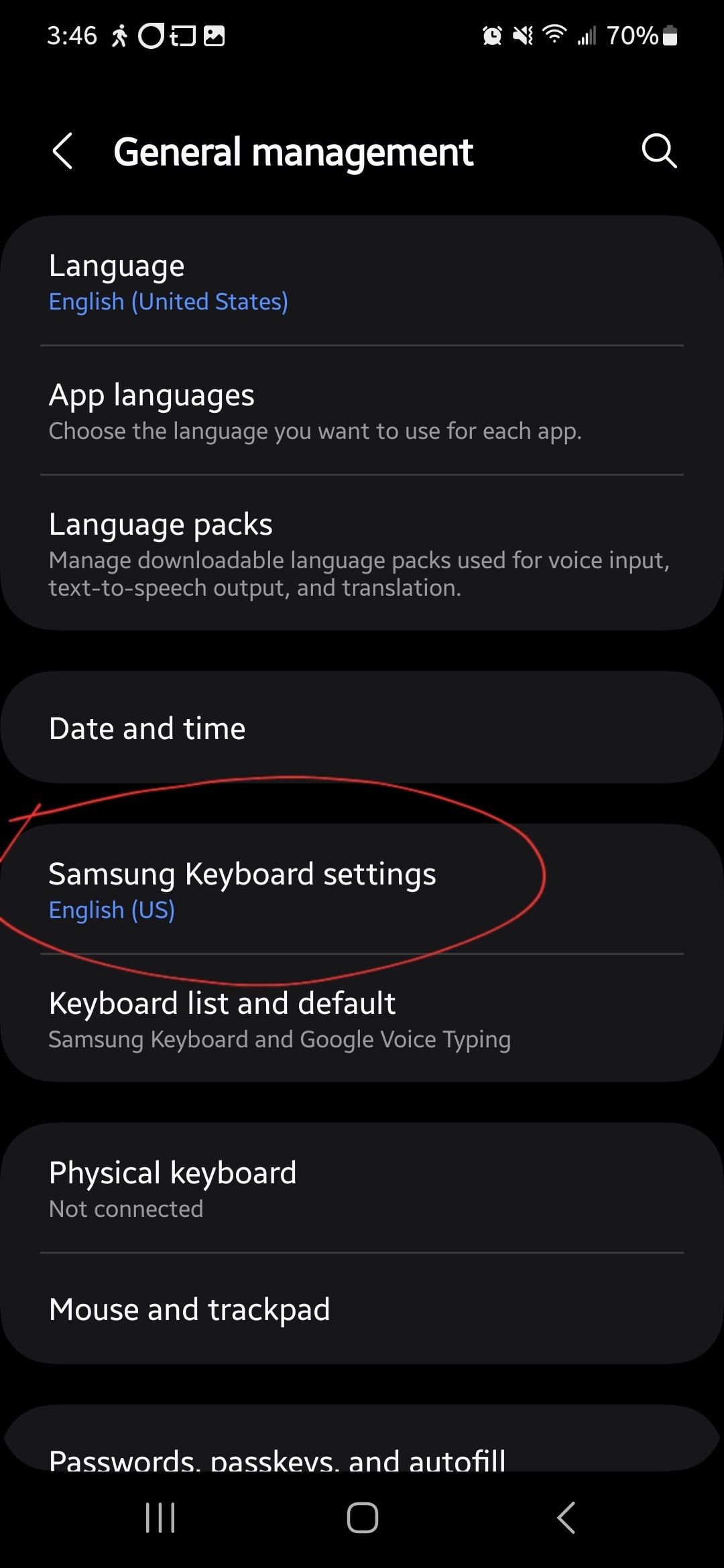The width and height of the screenshot is (724, 1568).
Task: Open App languages
Action: coord(362,411)
